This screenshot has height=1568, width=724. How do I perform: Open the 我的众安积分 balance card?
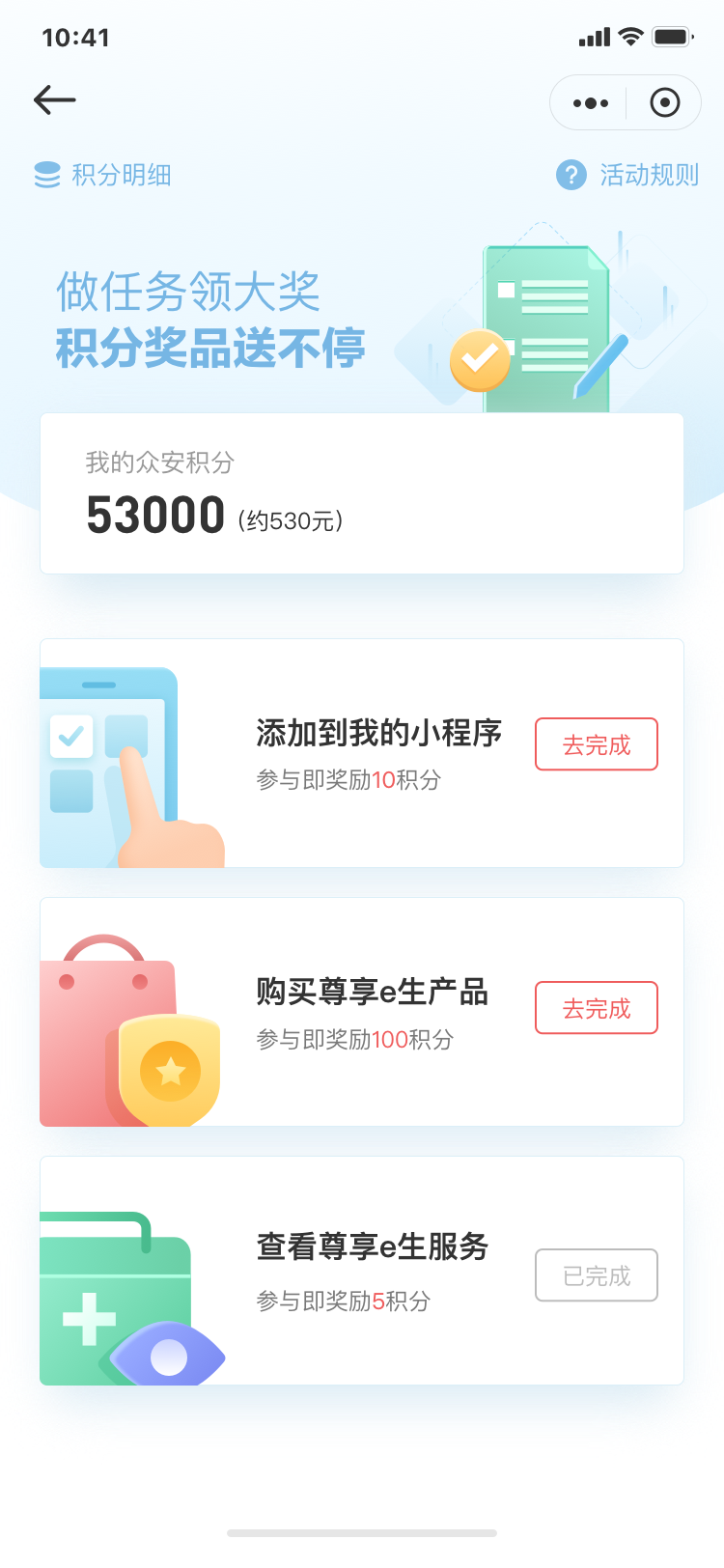pyautogui.click(x=362, y=493)
